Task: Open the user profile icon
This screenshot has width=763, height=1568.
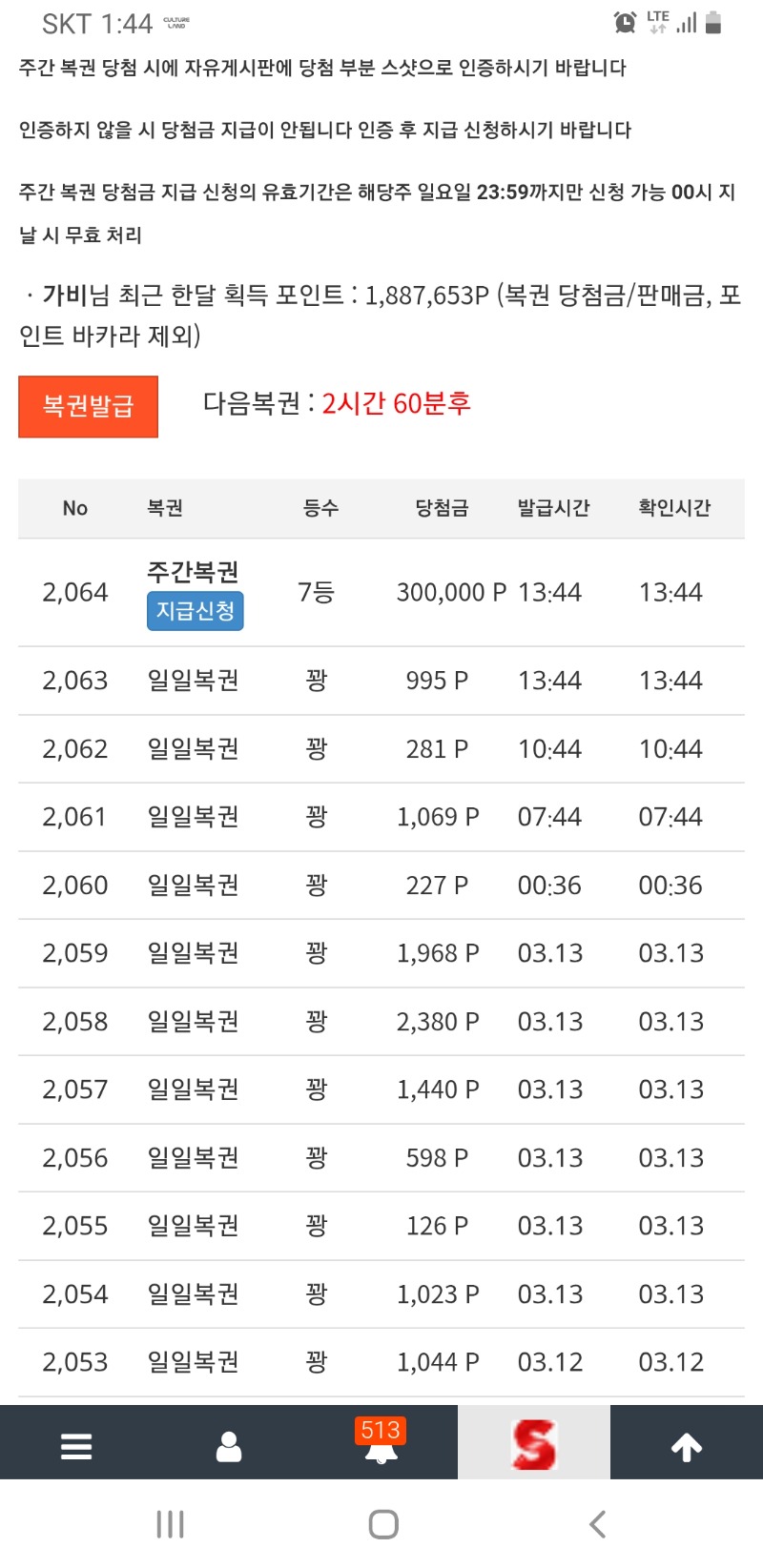Action: click(229, 1446)
